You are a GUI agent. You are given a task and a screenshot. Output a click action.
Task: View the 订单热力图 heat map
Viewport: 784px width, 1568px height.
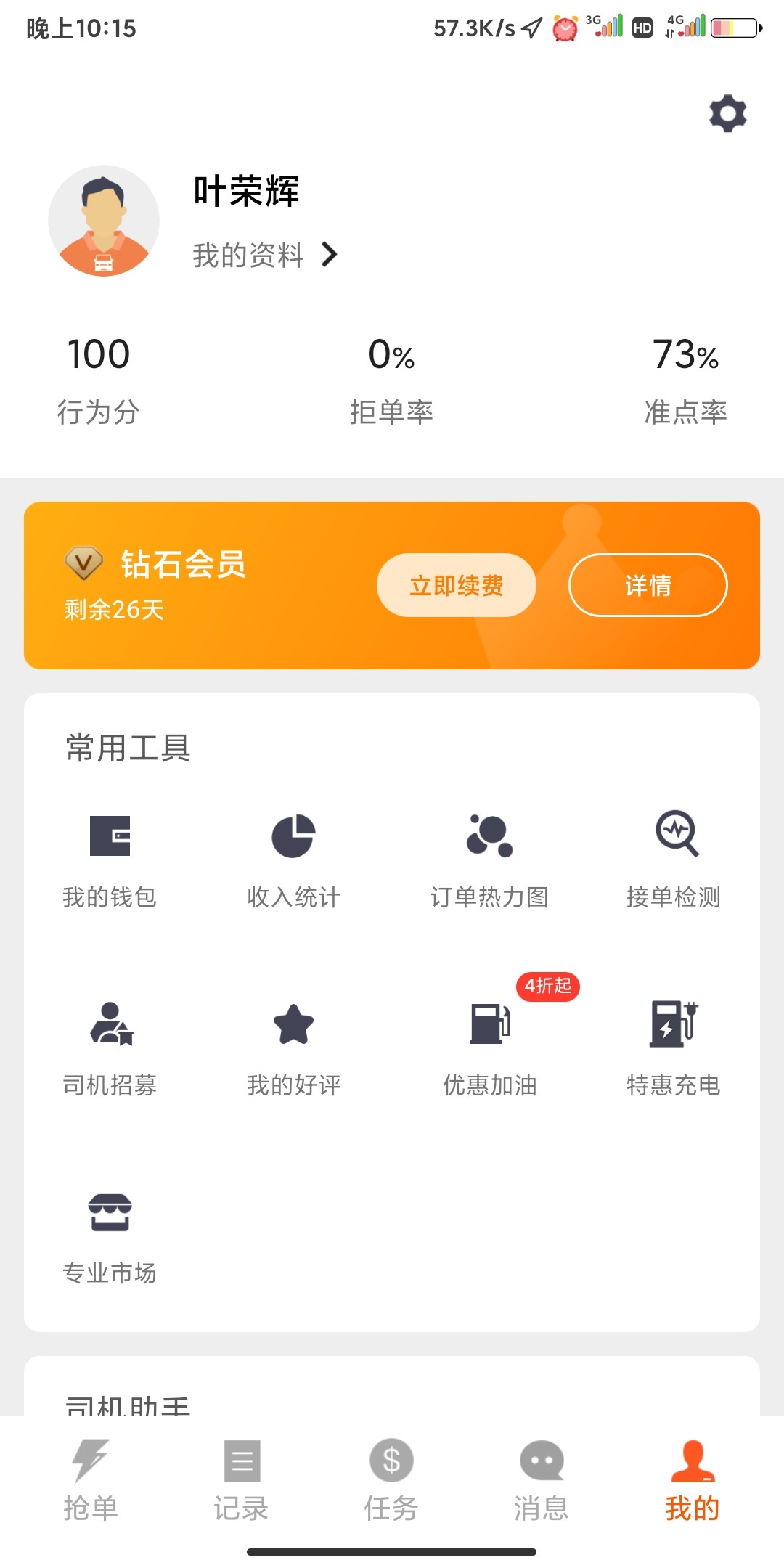pos(489,860)
